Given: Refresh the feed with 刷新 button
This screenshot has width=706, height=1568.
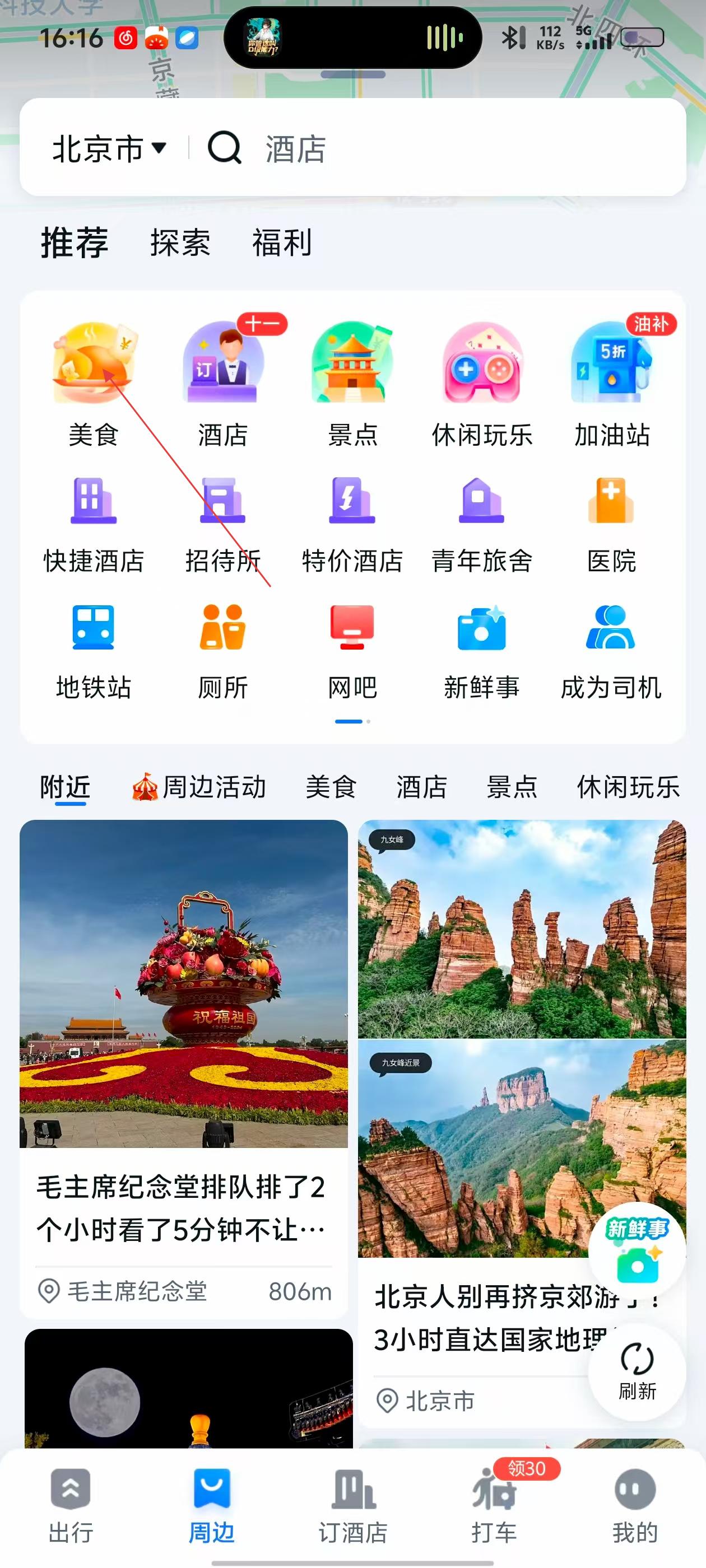Looking at the screenshot, I should coord(637,1372).
